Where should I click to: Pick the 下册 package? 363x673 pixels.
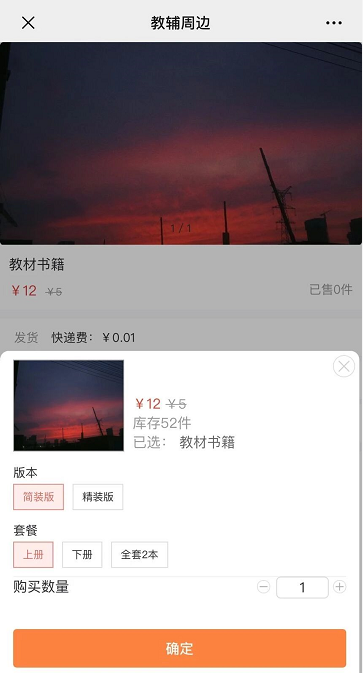click(x=82, y=555)
